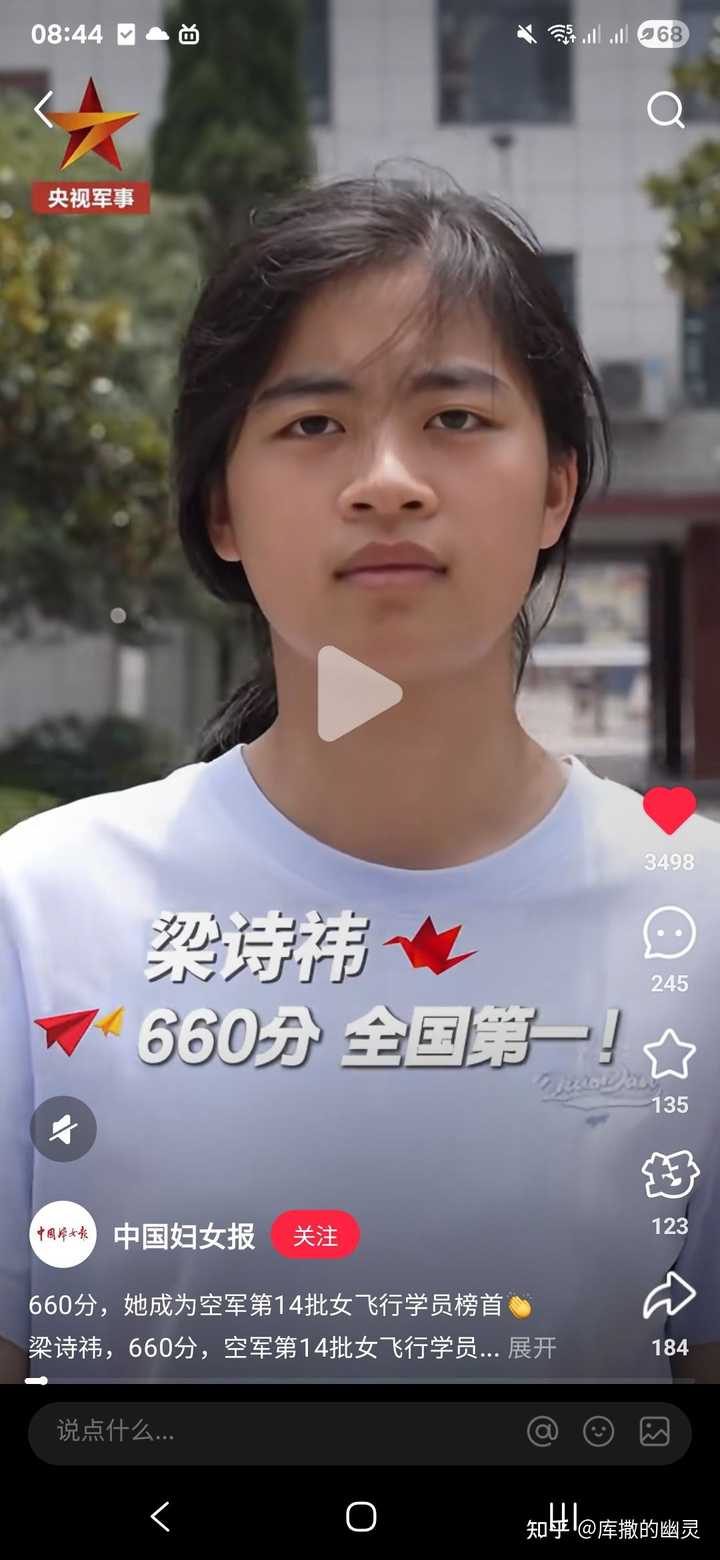Unlike the video with the heart icon
This screenshot has width=720, height=1560.
click(669, 811)
